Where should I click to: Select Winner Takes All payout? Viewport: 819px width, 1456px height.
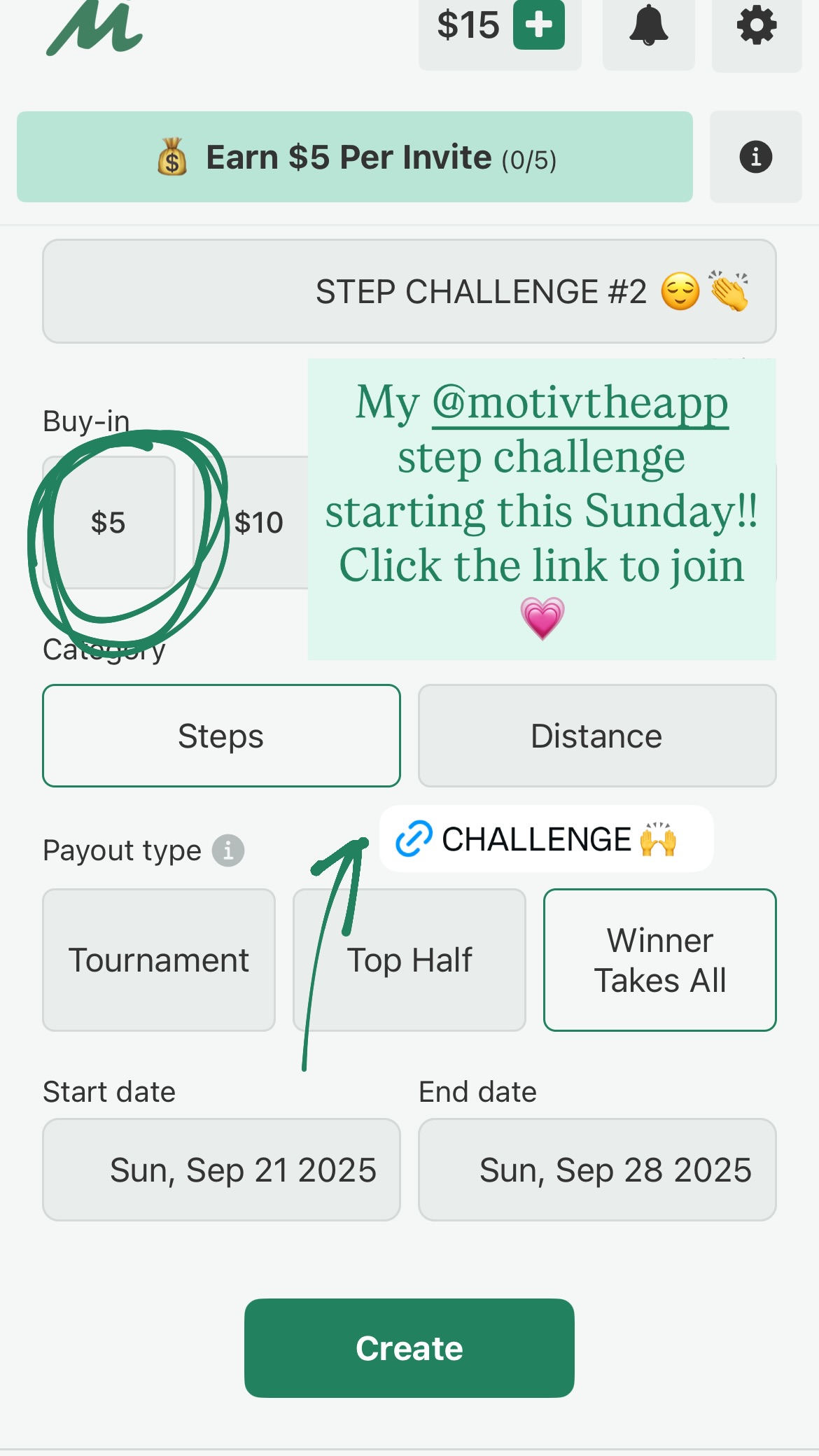[659, 960]
